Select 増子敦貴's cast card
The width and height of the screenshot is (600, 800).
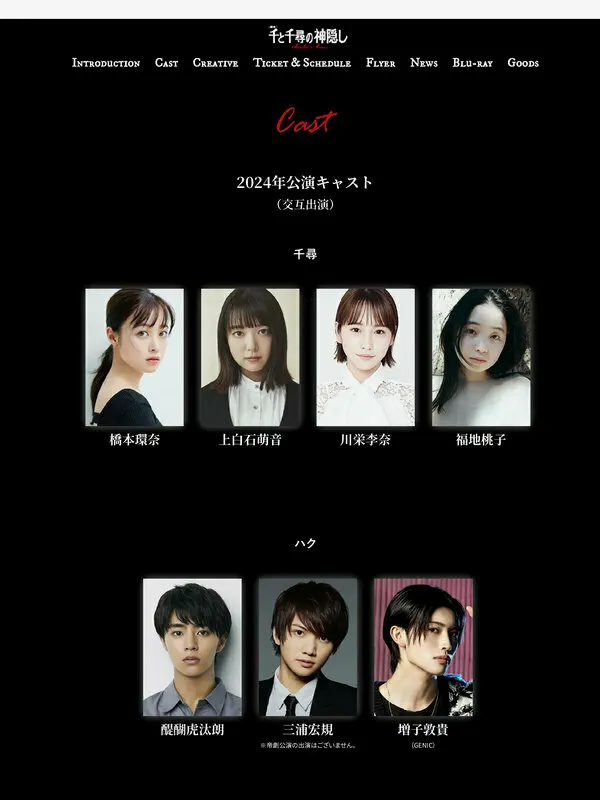click(x=423, y=646)
